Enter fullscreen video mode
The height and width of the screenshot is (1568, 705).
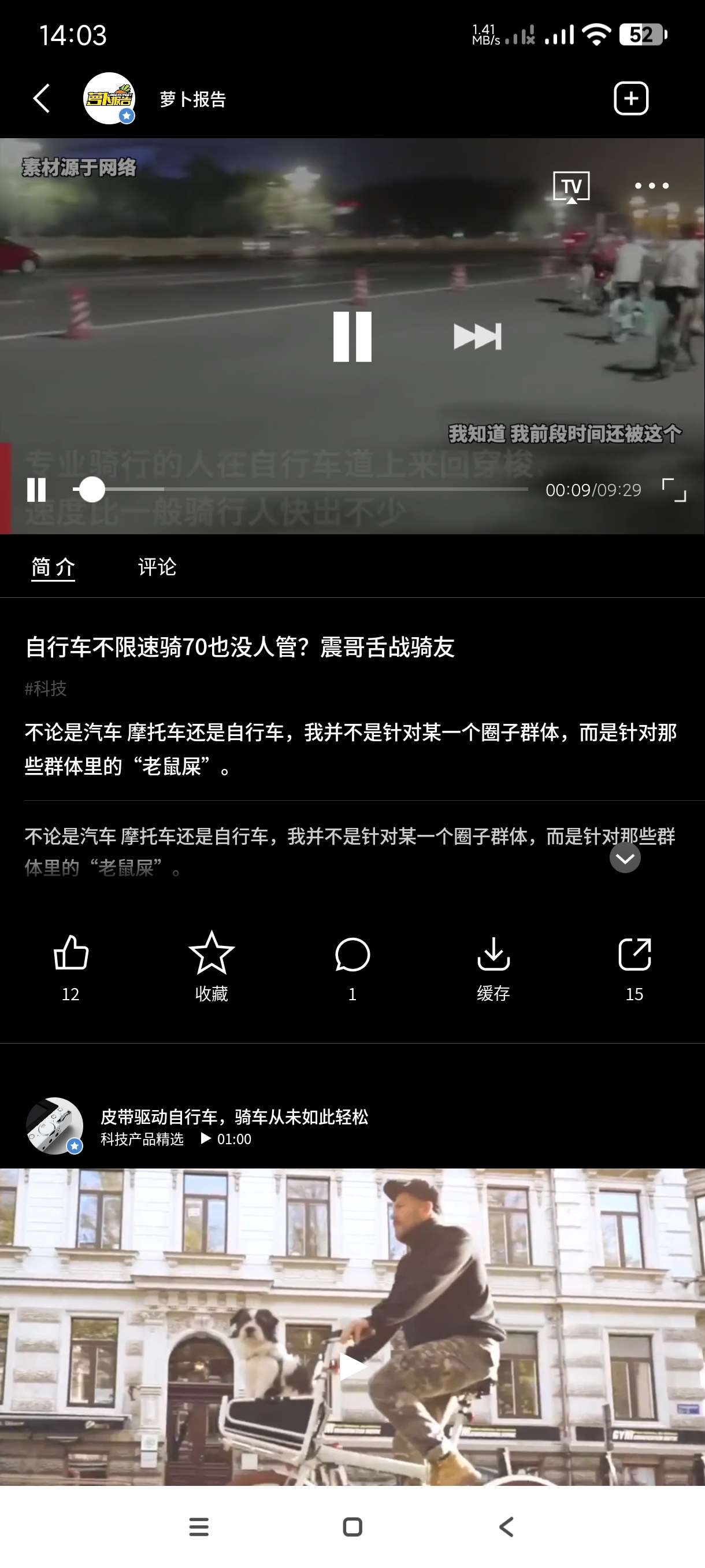pyautogui.click(x=673, y=490)
